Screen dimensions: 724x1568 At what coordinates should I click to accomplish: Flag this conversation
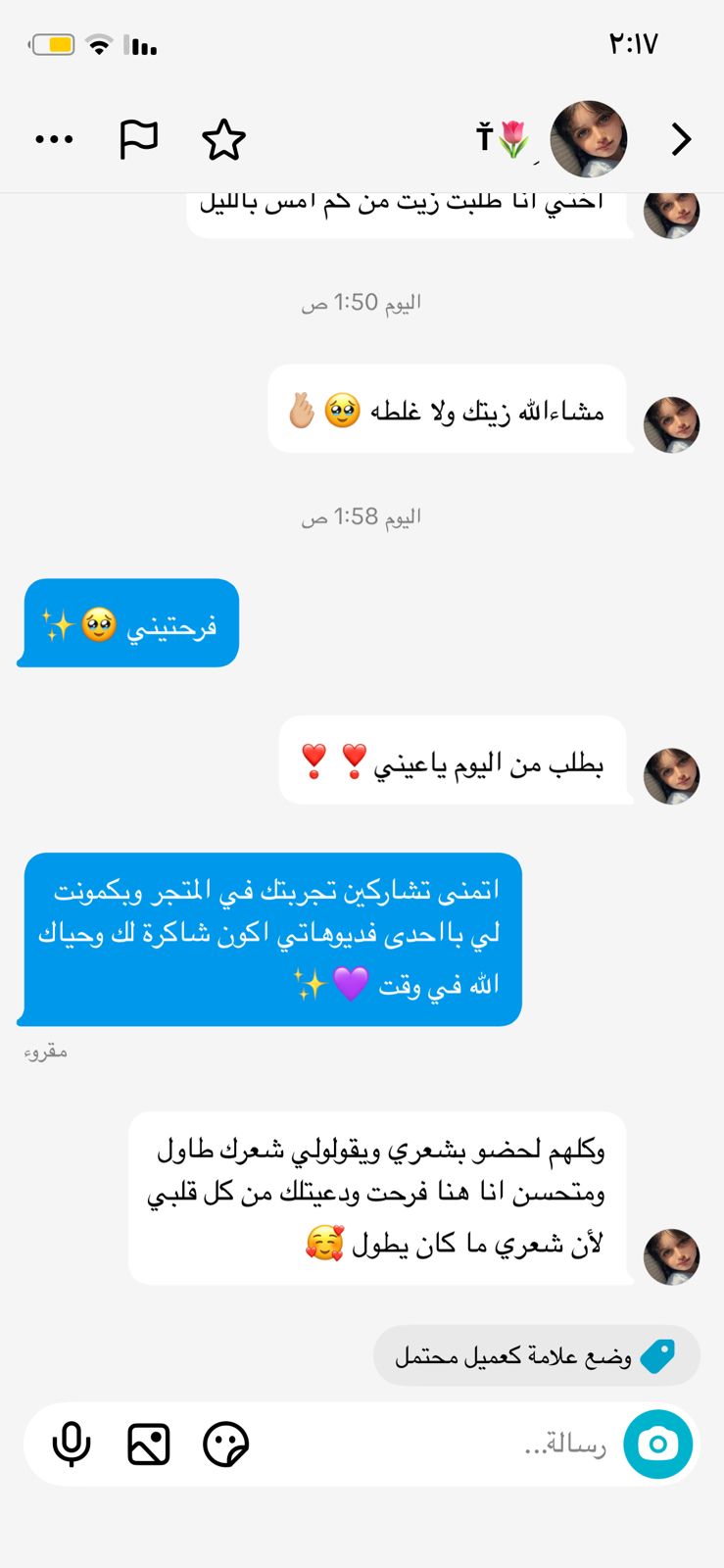[138, 139]
